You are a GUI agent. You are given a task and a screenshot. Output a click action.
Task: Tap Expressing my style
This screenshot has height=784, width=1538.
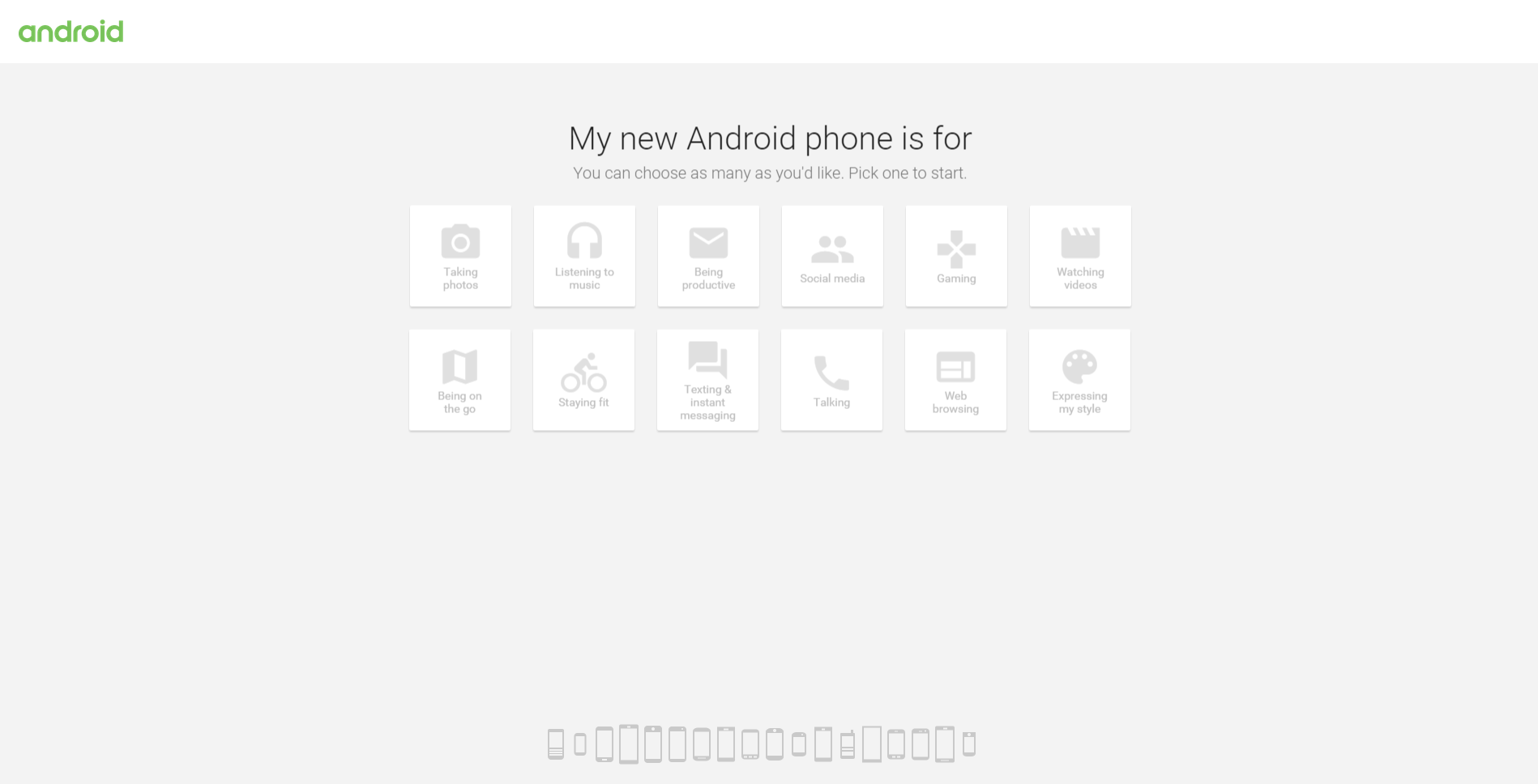(x=1079, y=380)
